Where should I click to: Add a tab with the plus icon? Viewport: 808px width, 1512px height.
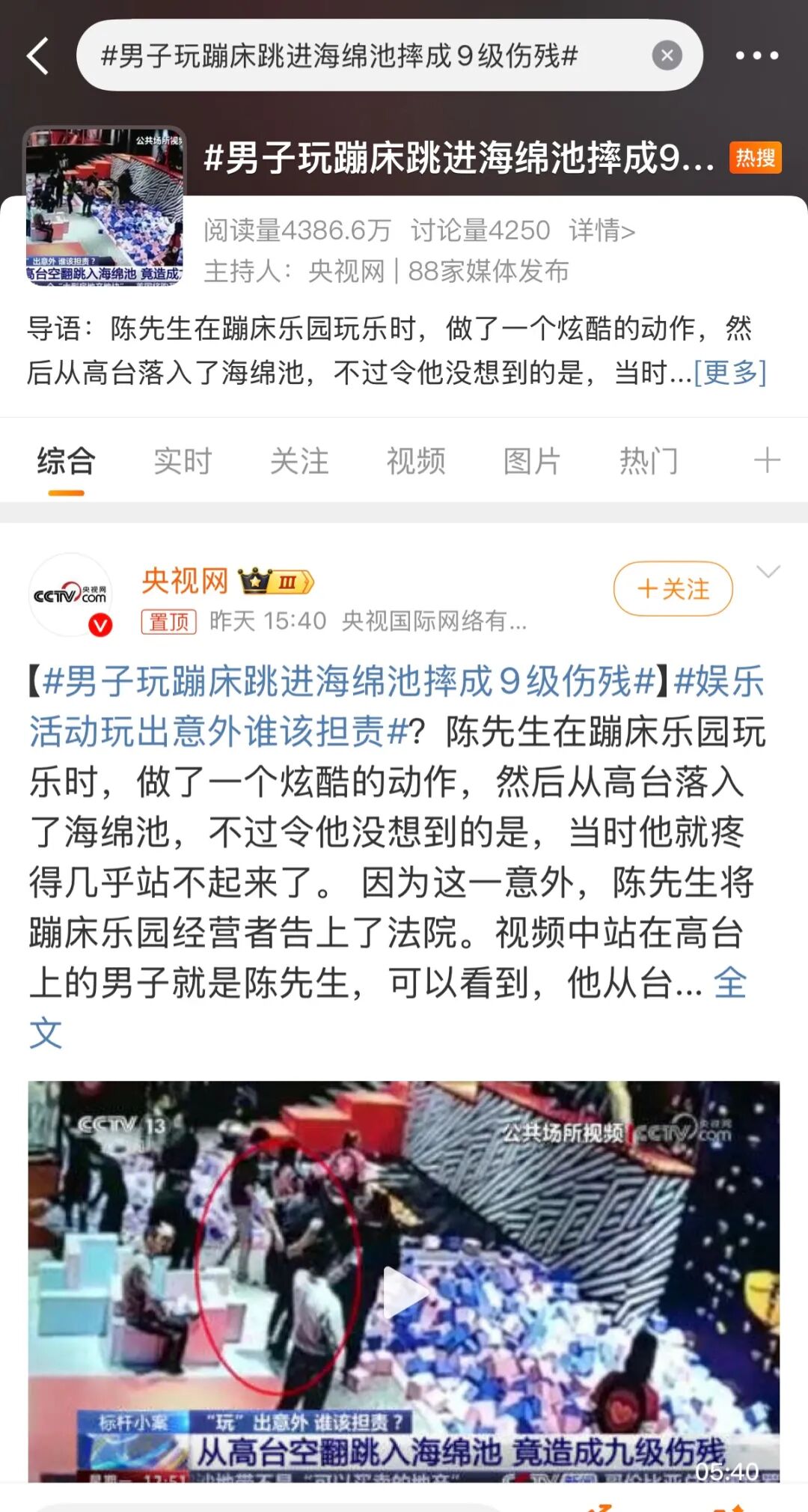click(x=767, y=460)
